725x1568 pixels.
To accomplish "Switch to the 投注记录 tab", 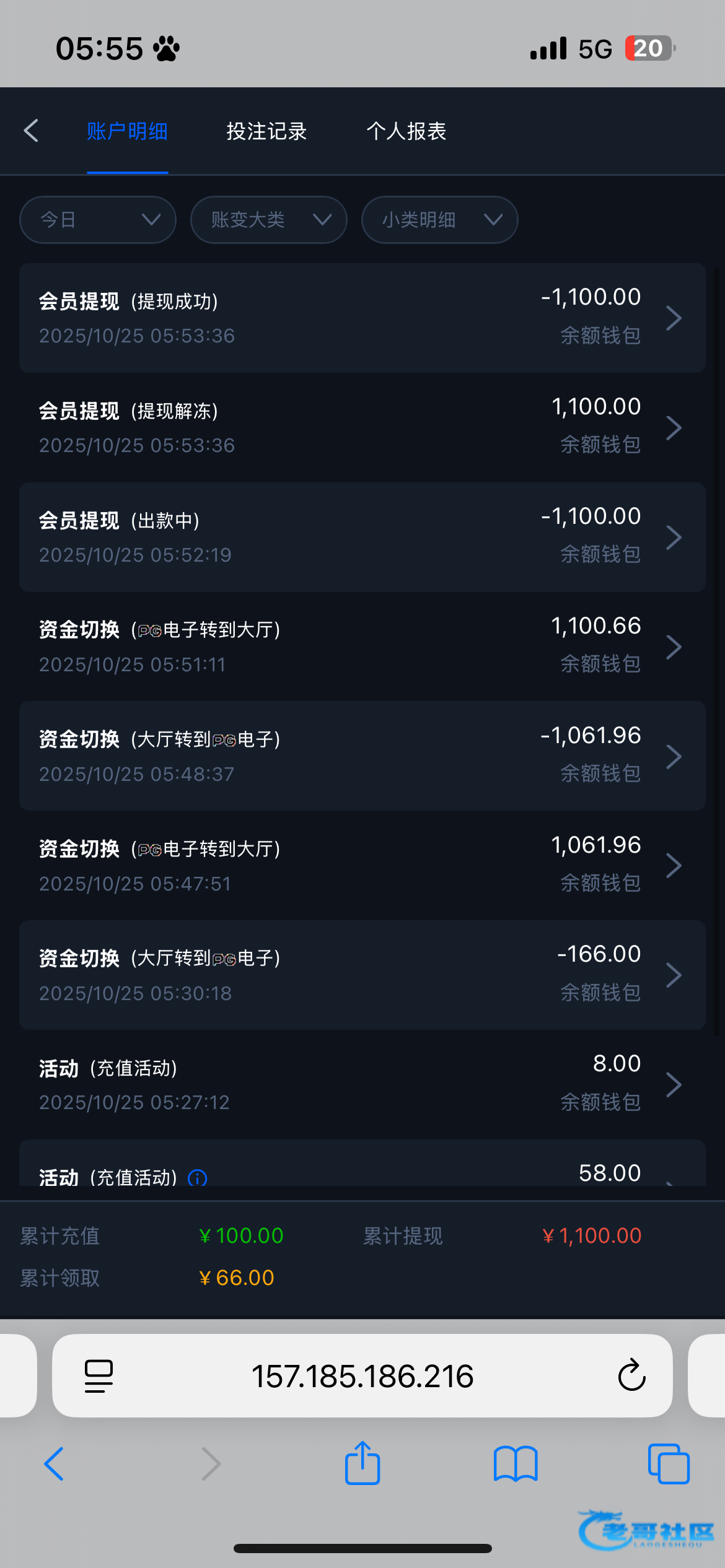I will pos(266,131).
